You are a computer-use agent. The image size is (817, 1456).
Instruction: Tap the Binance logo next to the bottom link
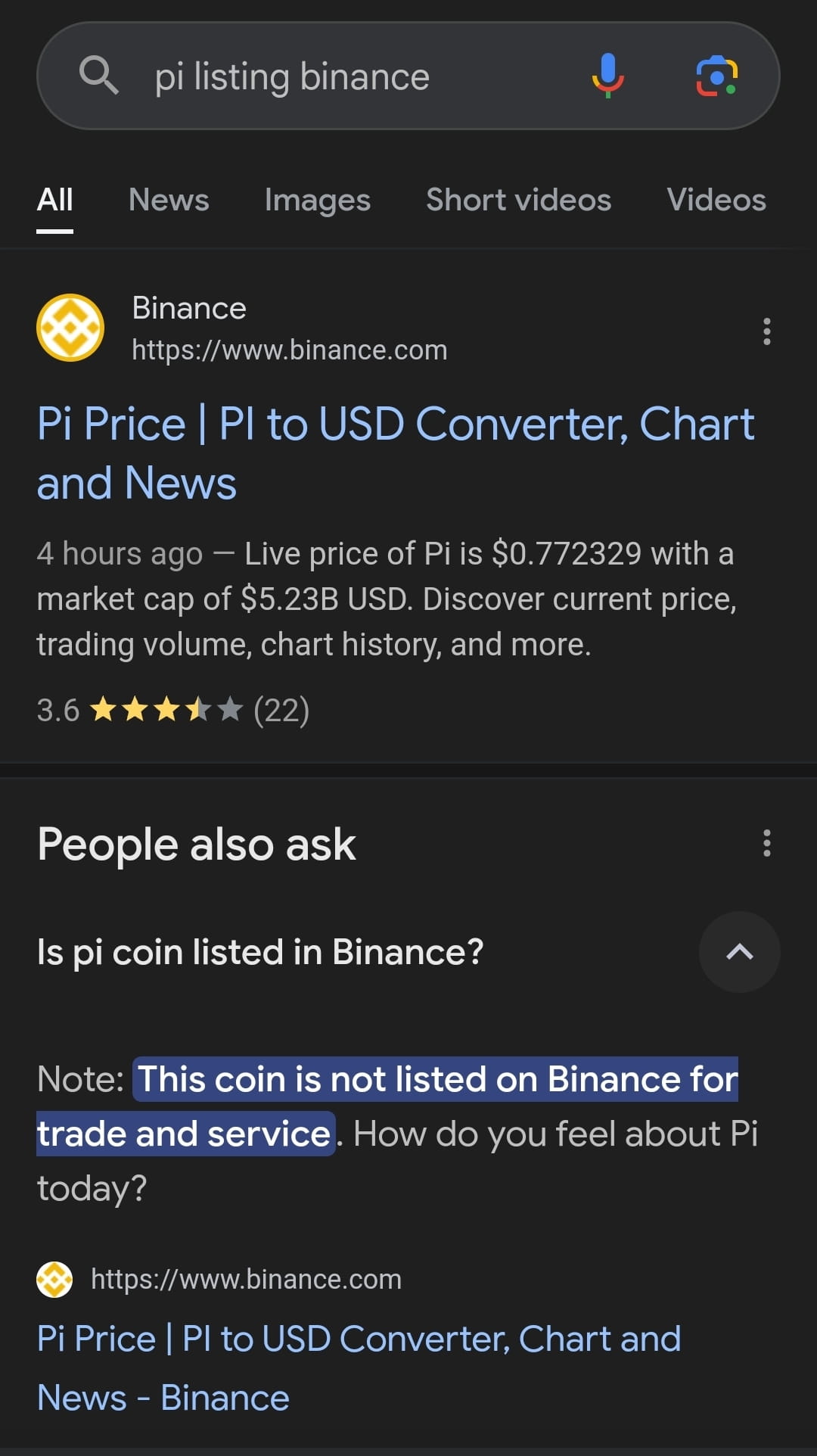(x=54, y=1279)
